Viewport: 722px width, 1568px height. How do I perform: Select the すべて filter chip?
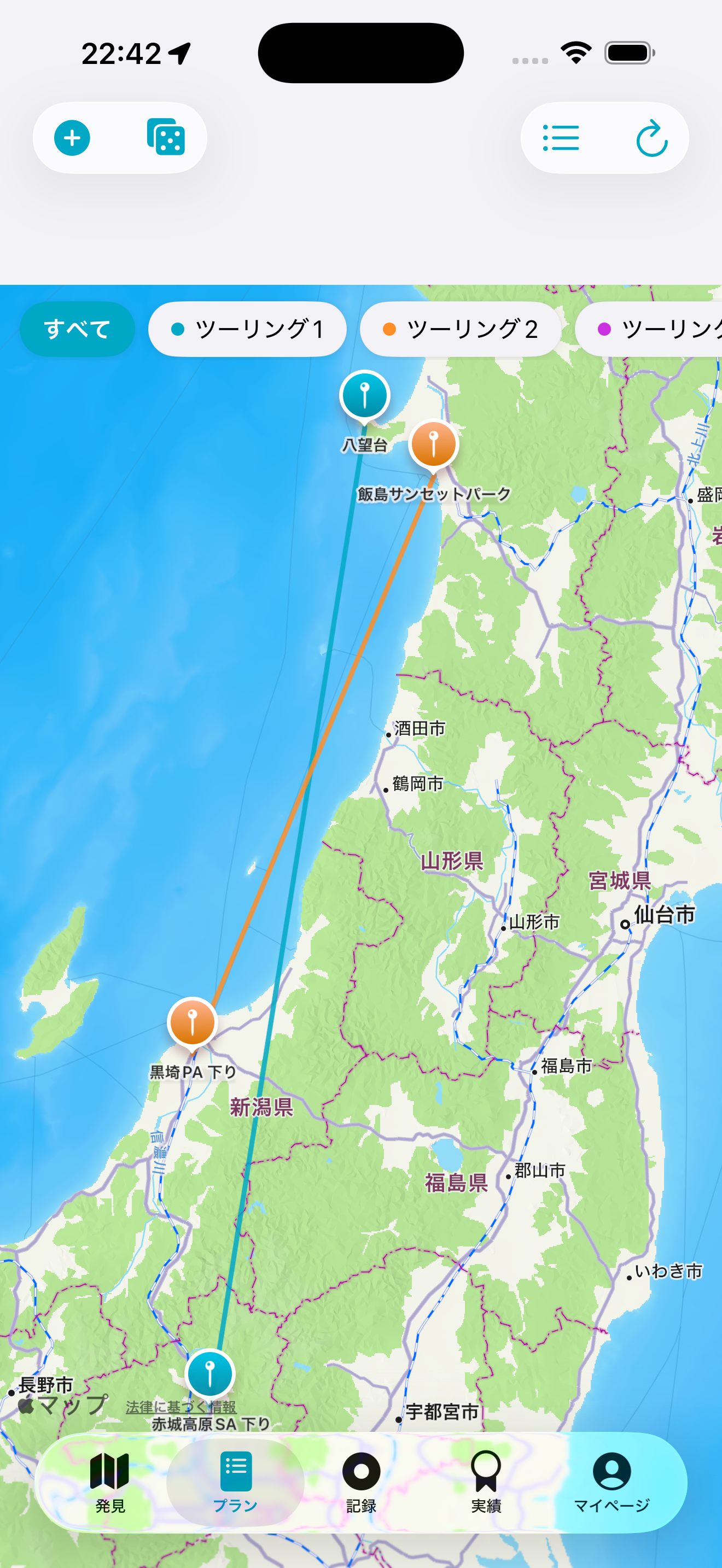[x=77, y=329]
